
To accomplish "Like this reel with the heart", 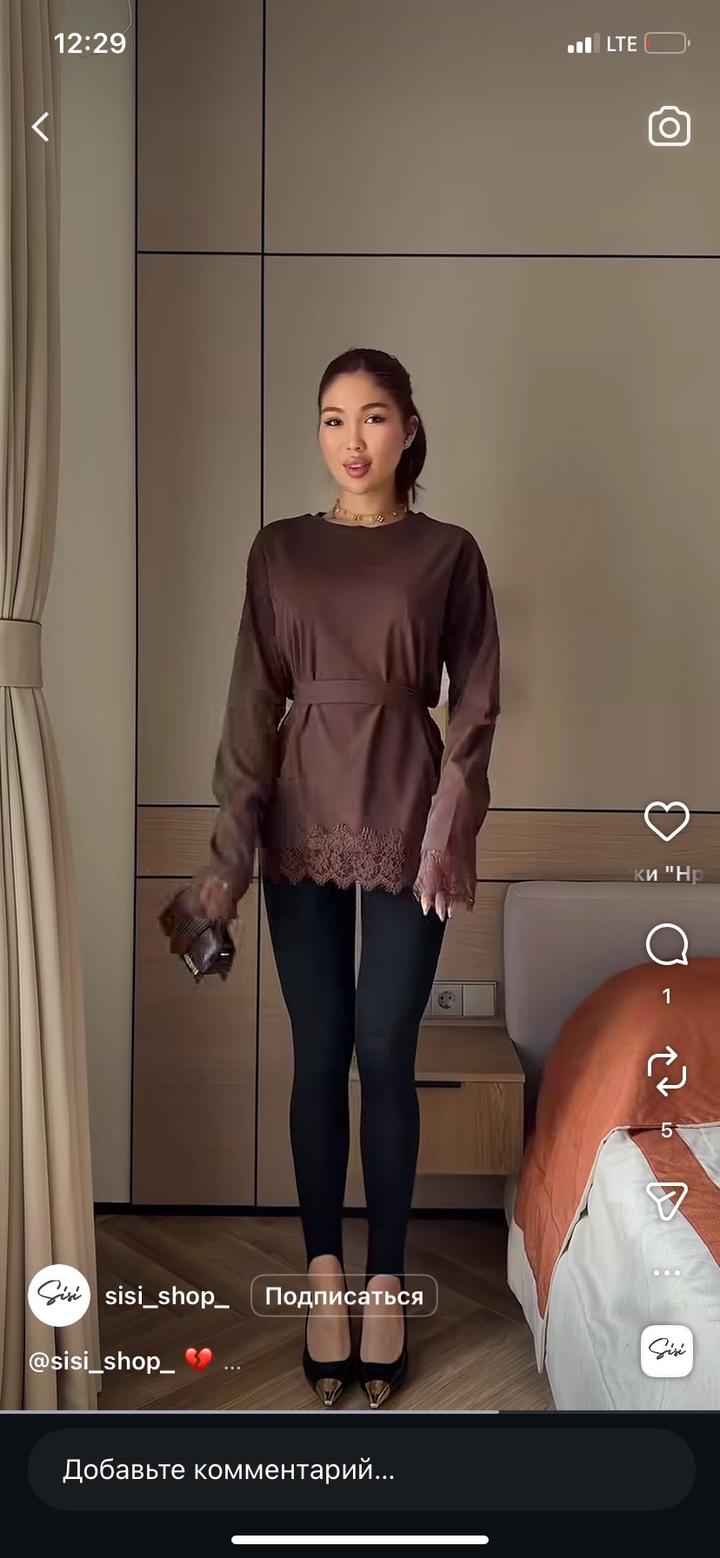I will pyautogui.click(x=666, y=821).
